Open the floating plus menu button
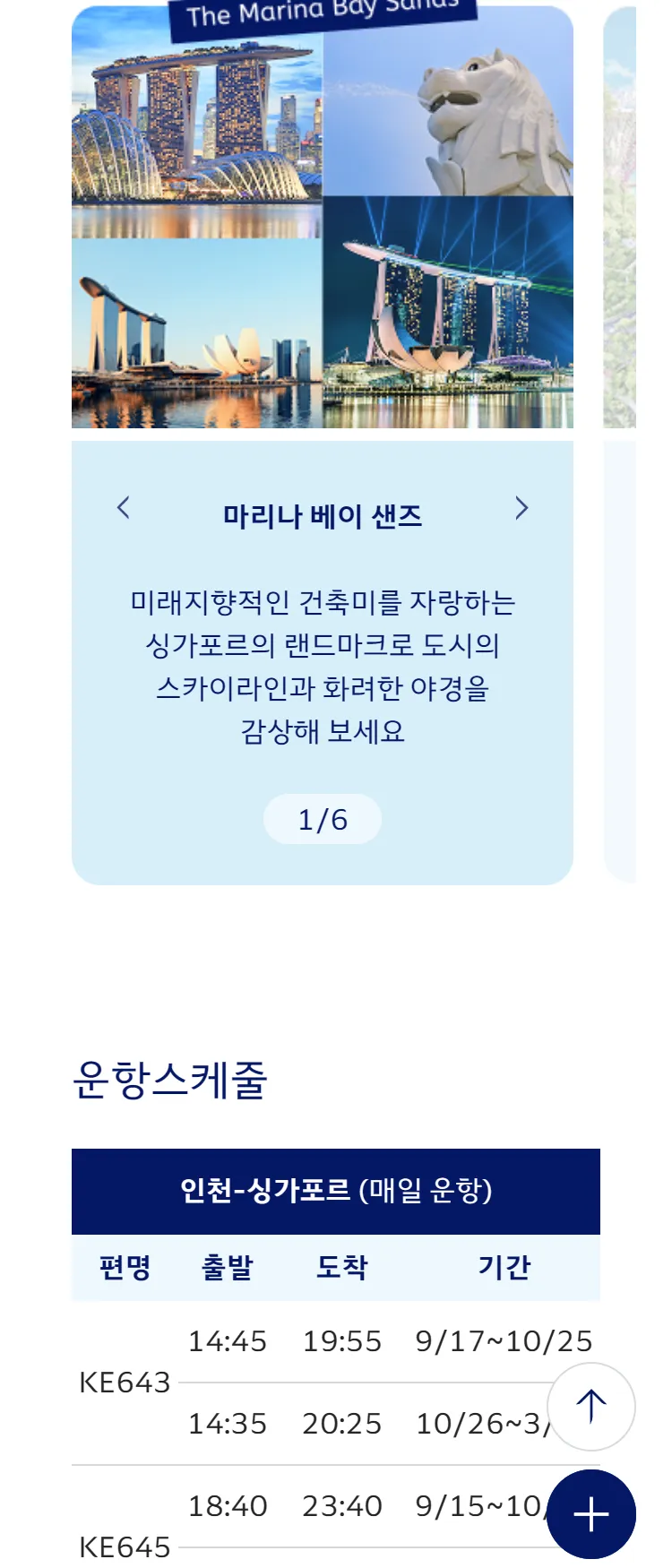 [590, 1514]
